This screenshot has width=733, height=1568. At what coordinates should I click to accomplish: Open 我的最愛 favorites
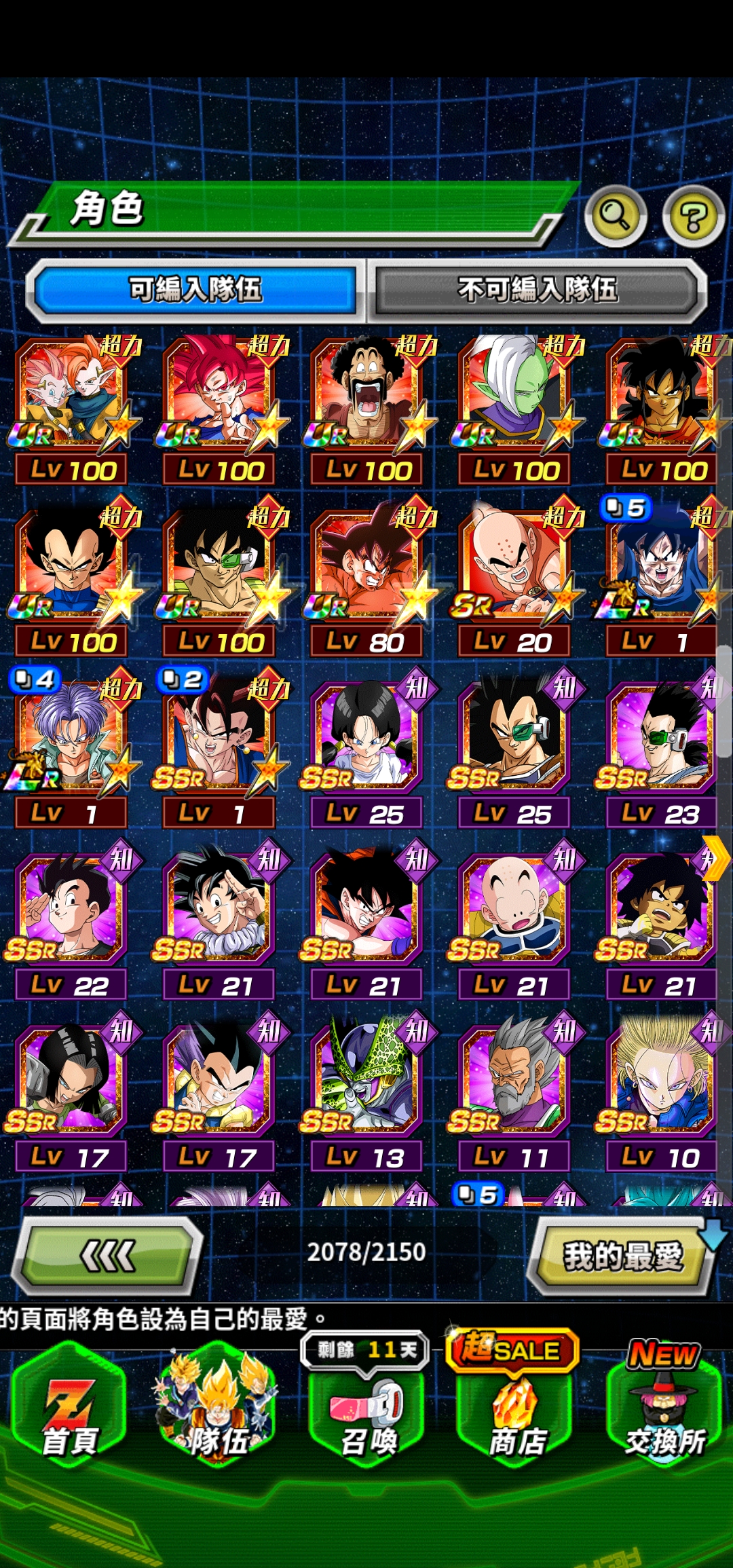622,1255
